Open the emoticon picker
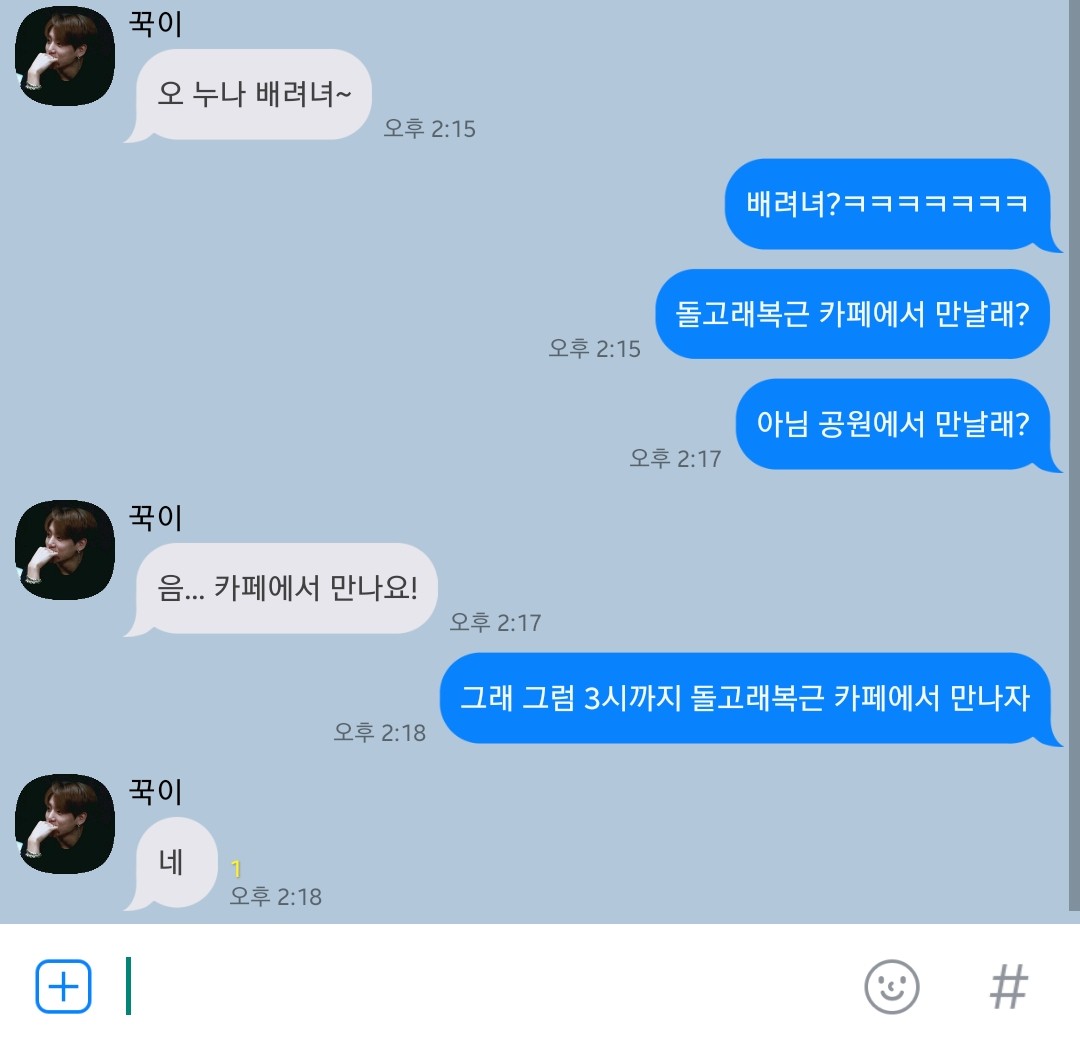 click(891, 986)
